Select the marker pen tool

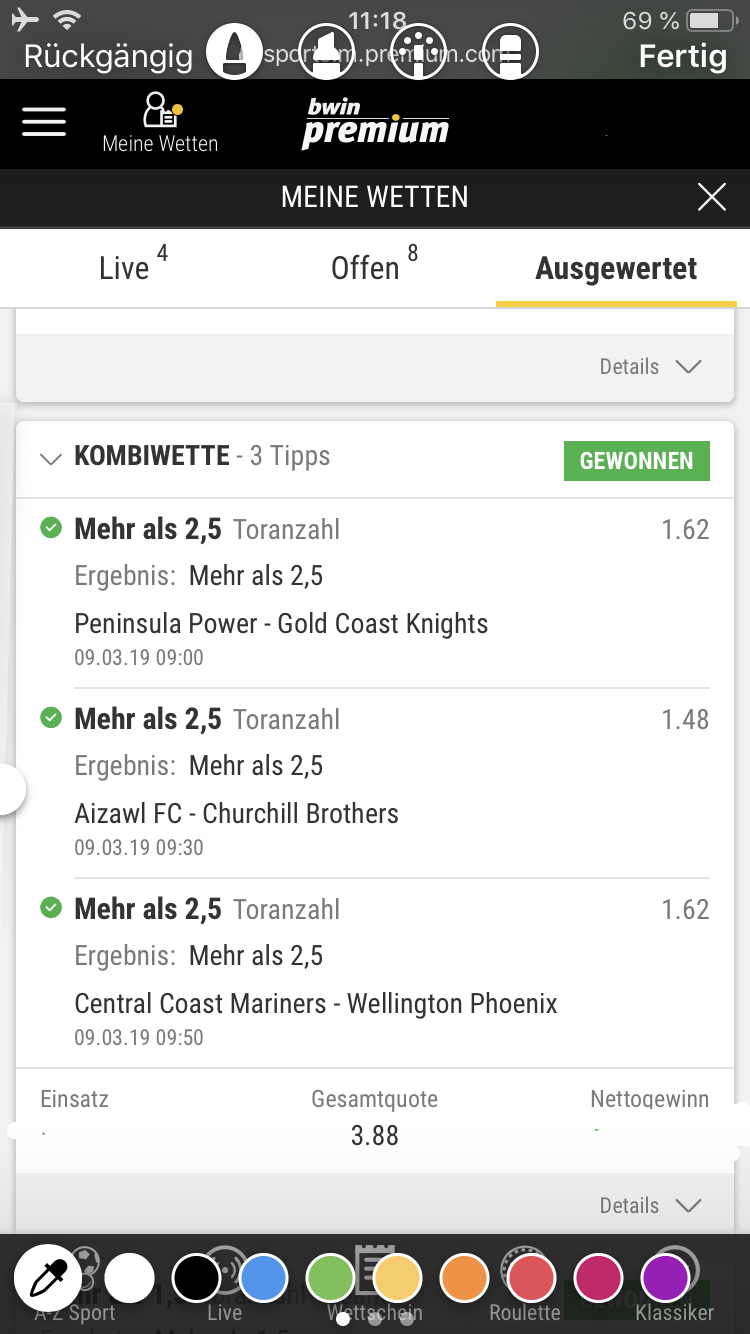(x=235, y=50)
